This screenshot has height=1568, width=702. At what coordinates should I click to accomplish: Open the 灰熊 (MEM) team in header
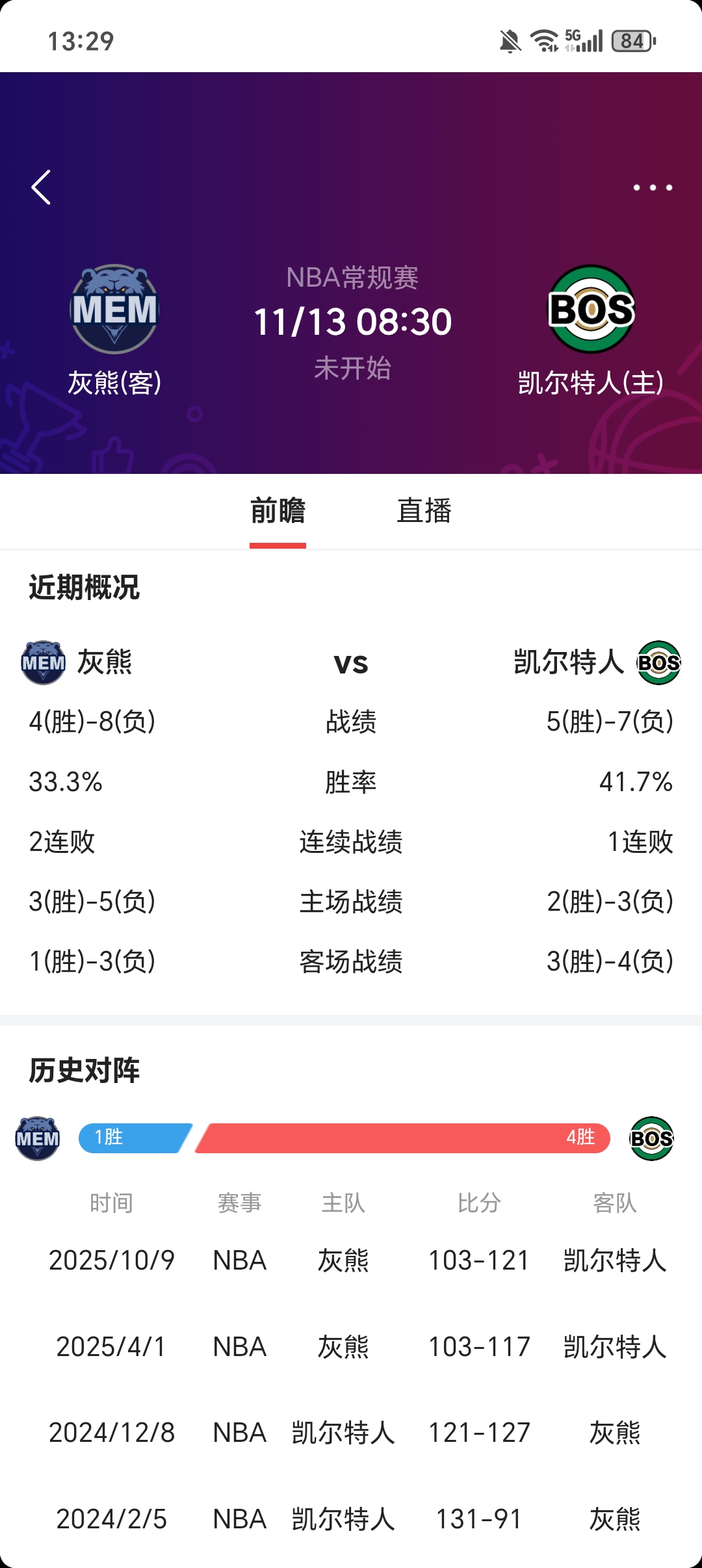(x=114, y=309)
